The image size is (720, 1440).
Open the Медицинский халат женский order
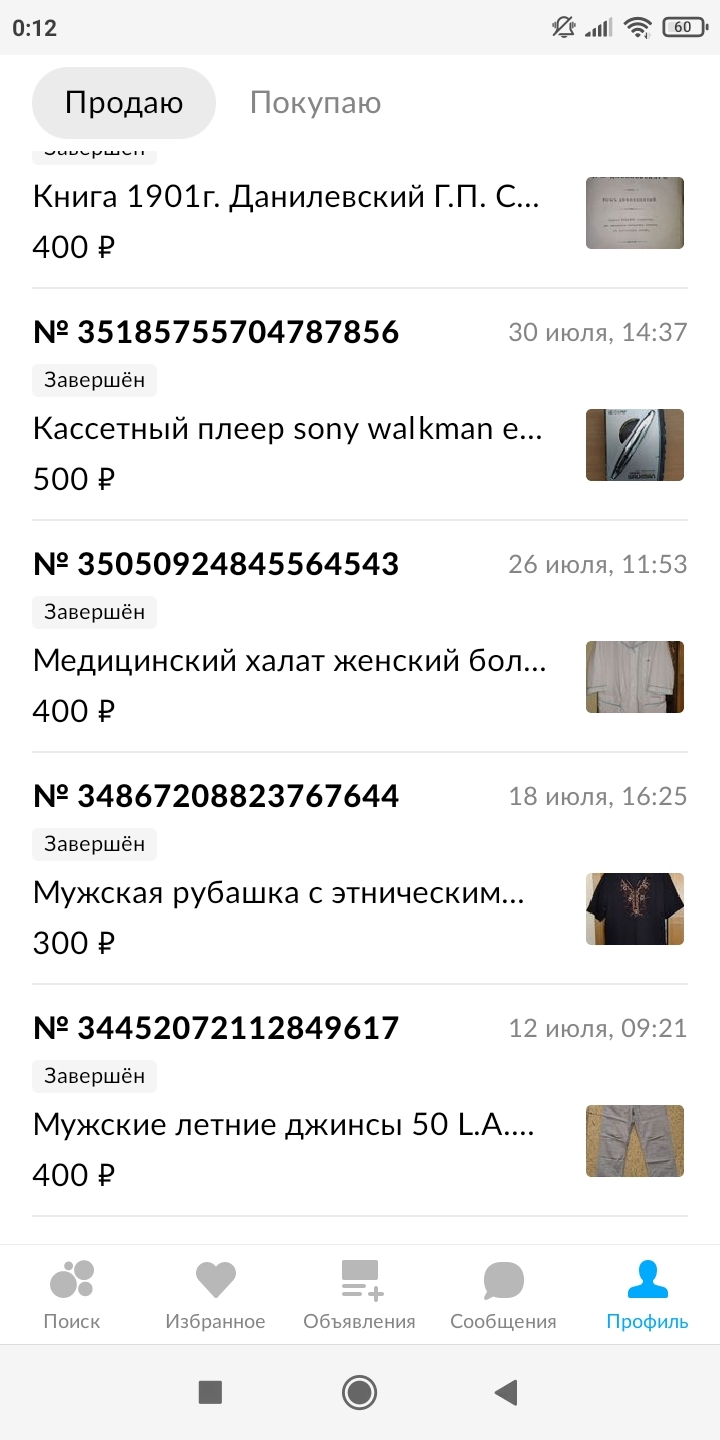coord(290,661)
